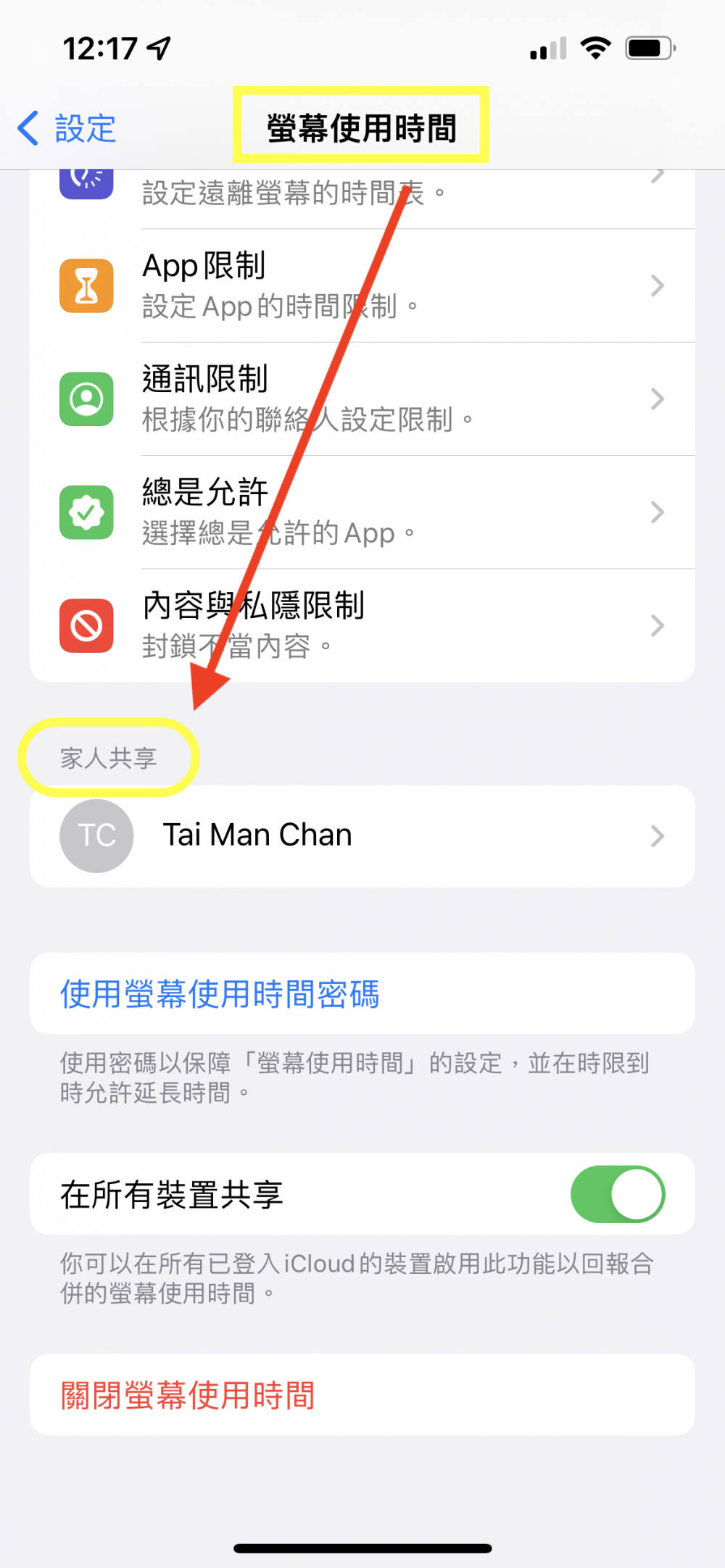Open Tai Man Chan's details using the chevron
This screenshot has height=1568, width=725.
tap(657, 835)
